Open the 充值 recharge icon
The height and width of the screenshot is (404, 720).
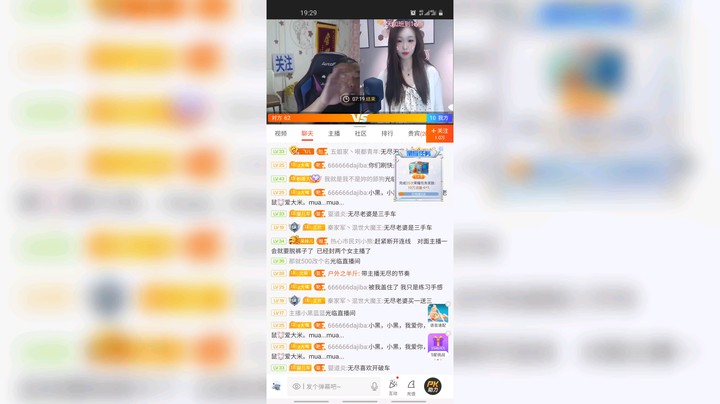[x=411, y=386]
